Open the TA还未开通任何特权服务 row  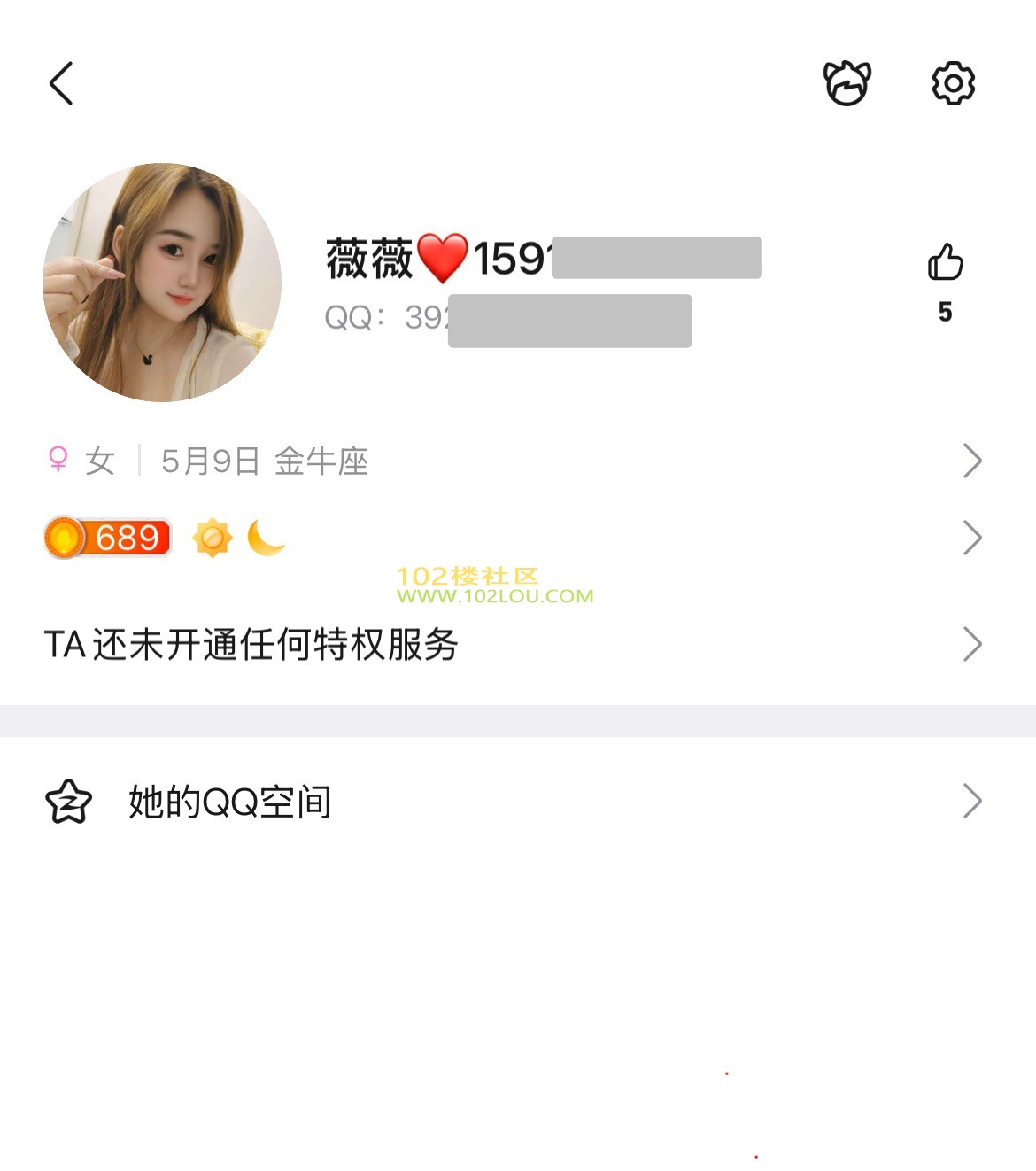514,644
